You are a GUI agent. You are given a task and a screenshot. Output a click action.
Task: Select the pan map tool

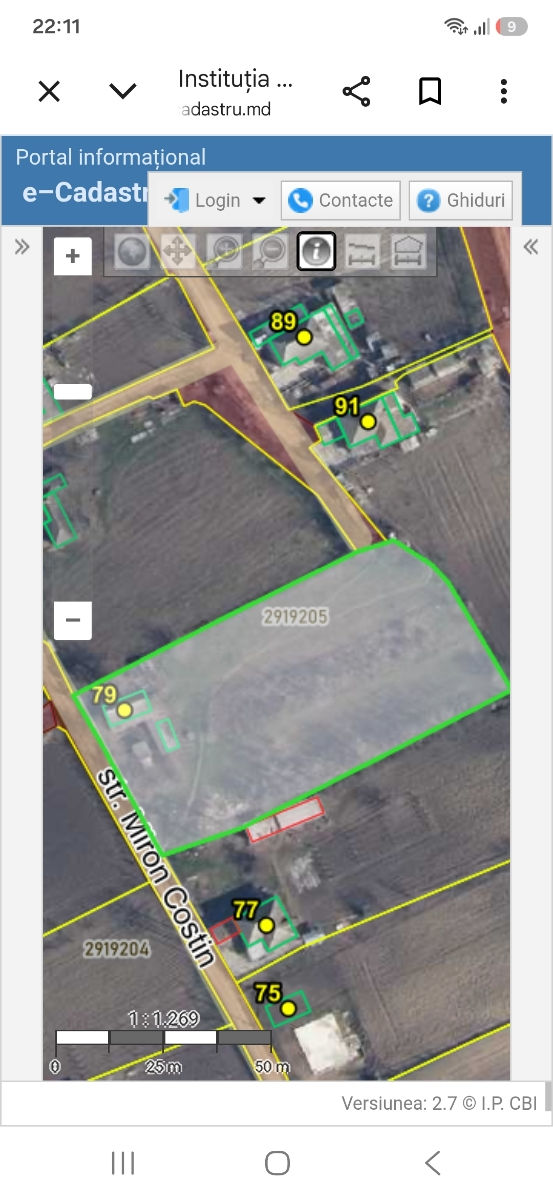(x=178, y=251)
